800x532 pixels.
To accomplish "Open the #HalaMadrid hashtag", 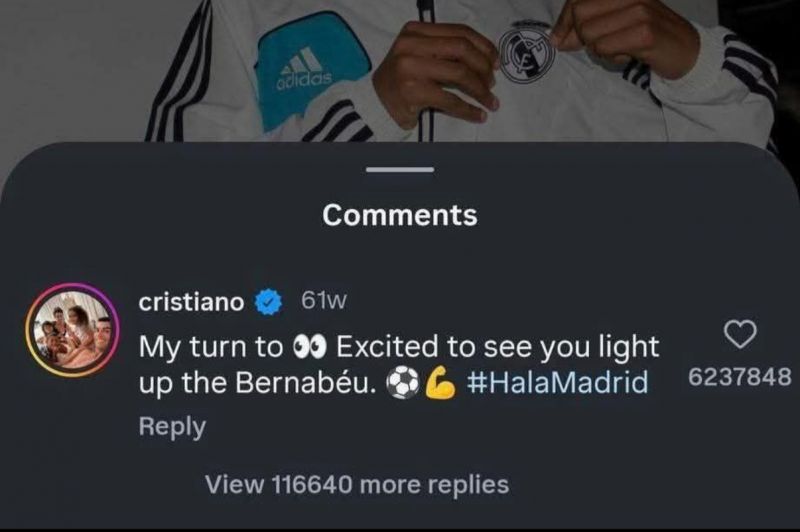I will (x=557, y=382).
